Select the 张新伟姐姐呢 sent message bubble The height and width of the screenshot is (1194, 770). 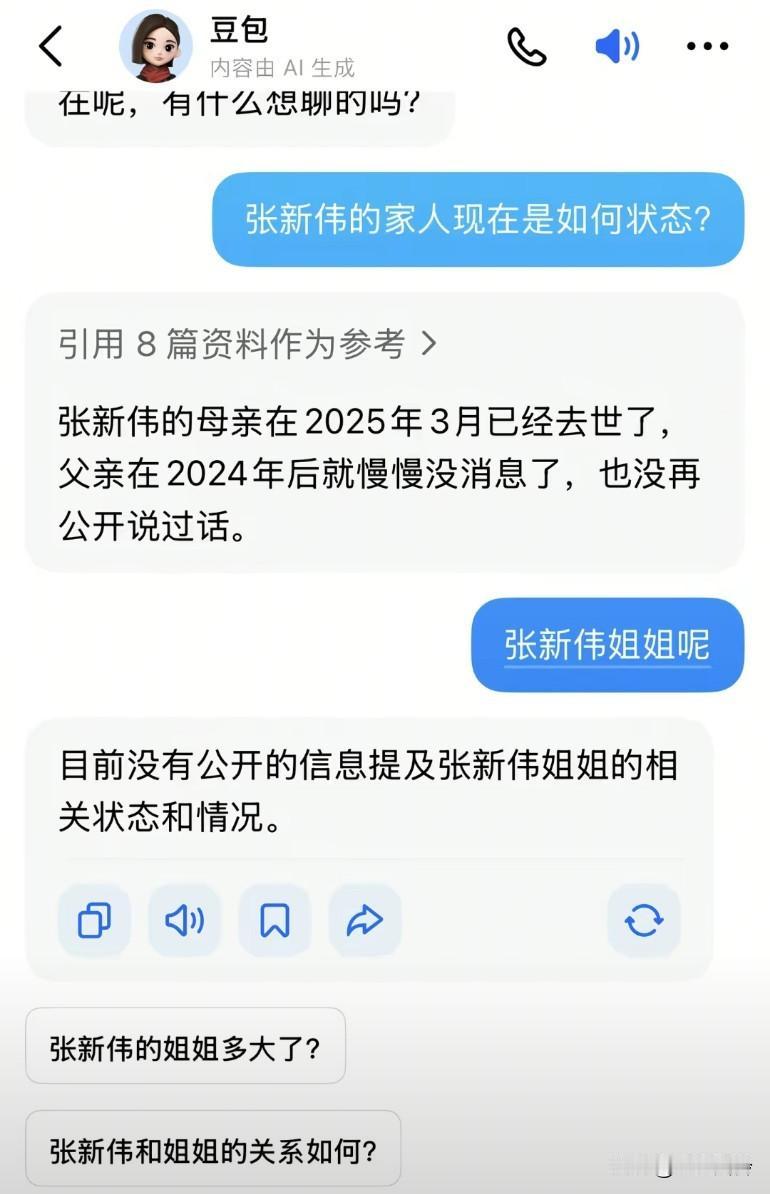[x=606, y=645]
